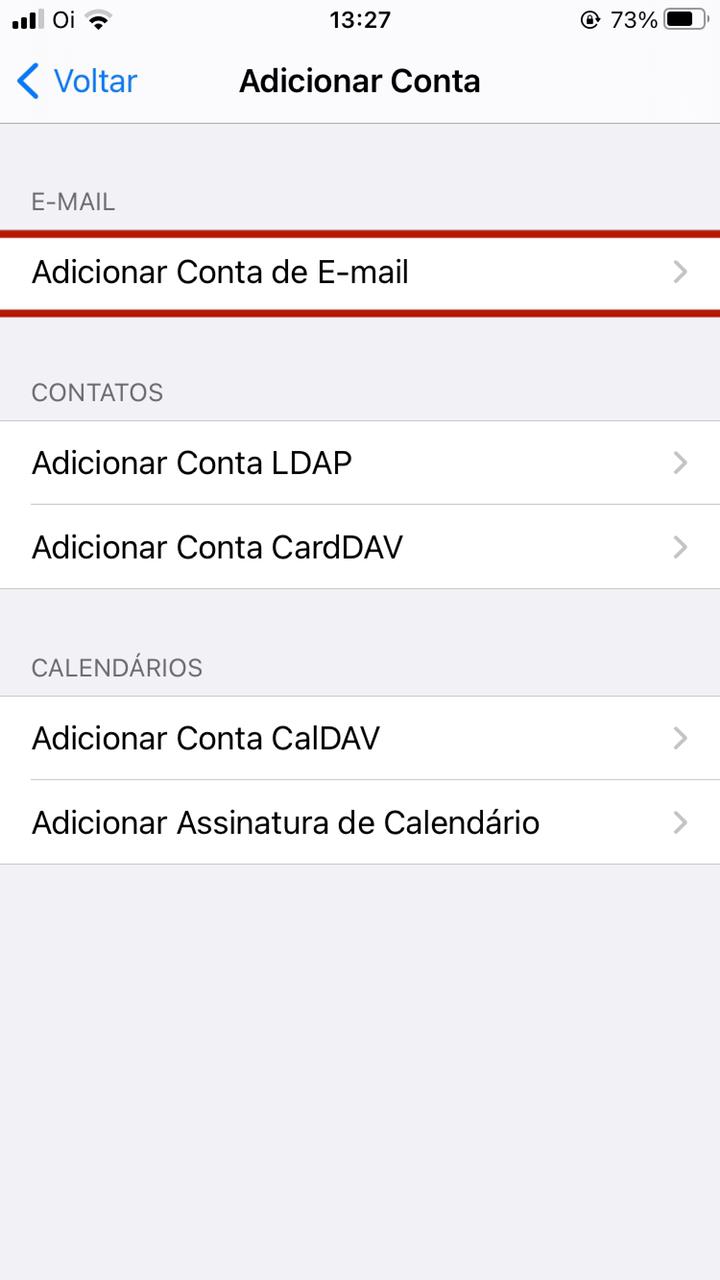Screen dimensions: 720x1280
Task: Select Adicionar Conta LDAP
Action: (360, 463)
